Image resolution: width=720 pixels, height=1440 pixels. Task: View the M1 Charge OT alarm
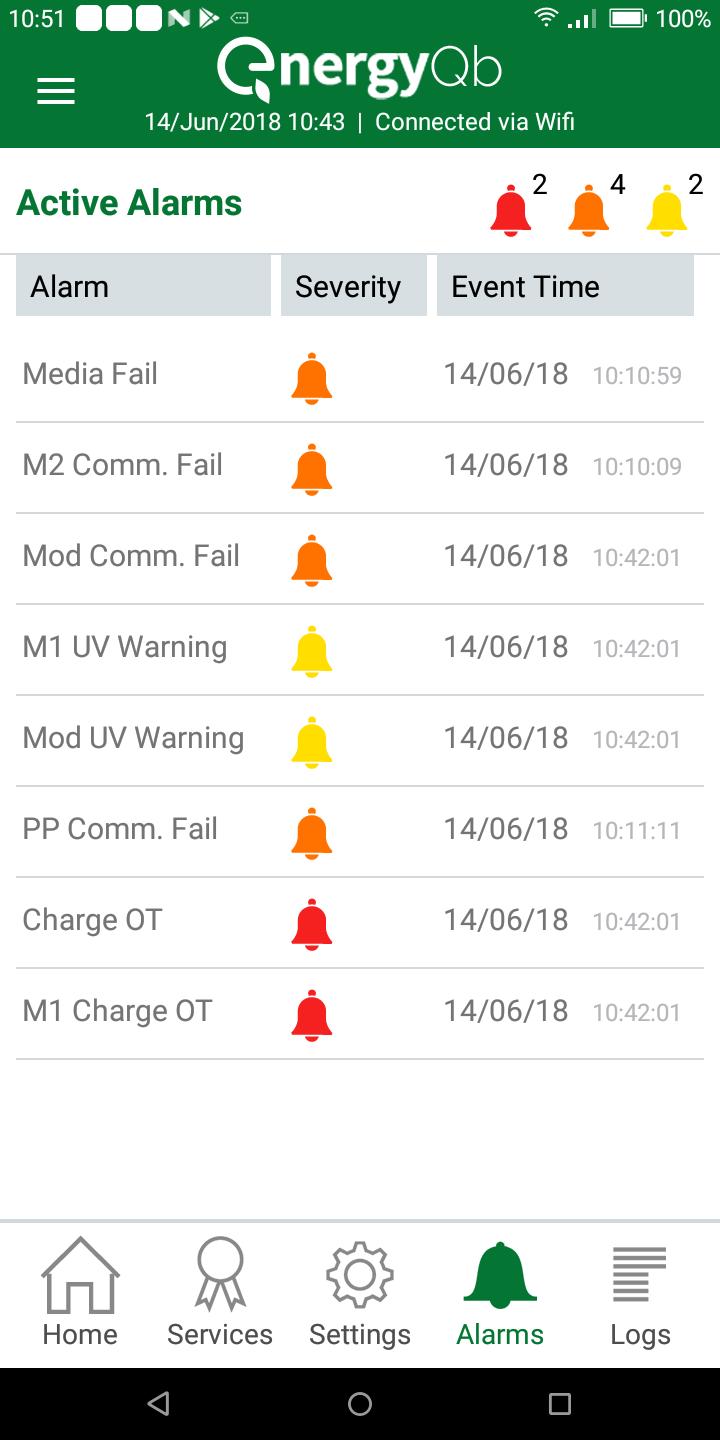(x=360, y=1013)
